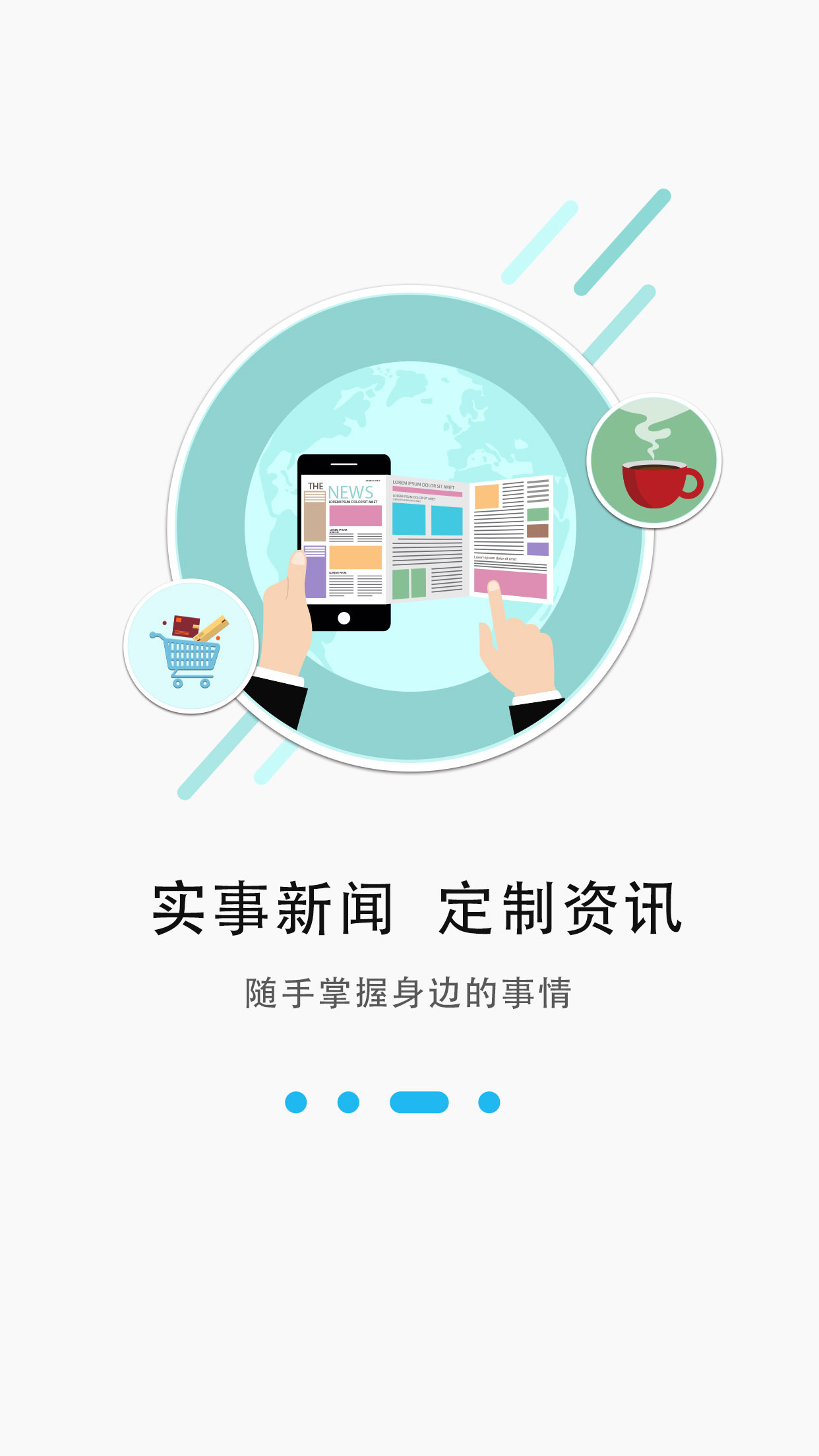The image size is (819, 1456).
Task: Tap the elongated current page indicator
Action: 419,1102
